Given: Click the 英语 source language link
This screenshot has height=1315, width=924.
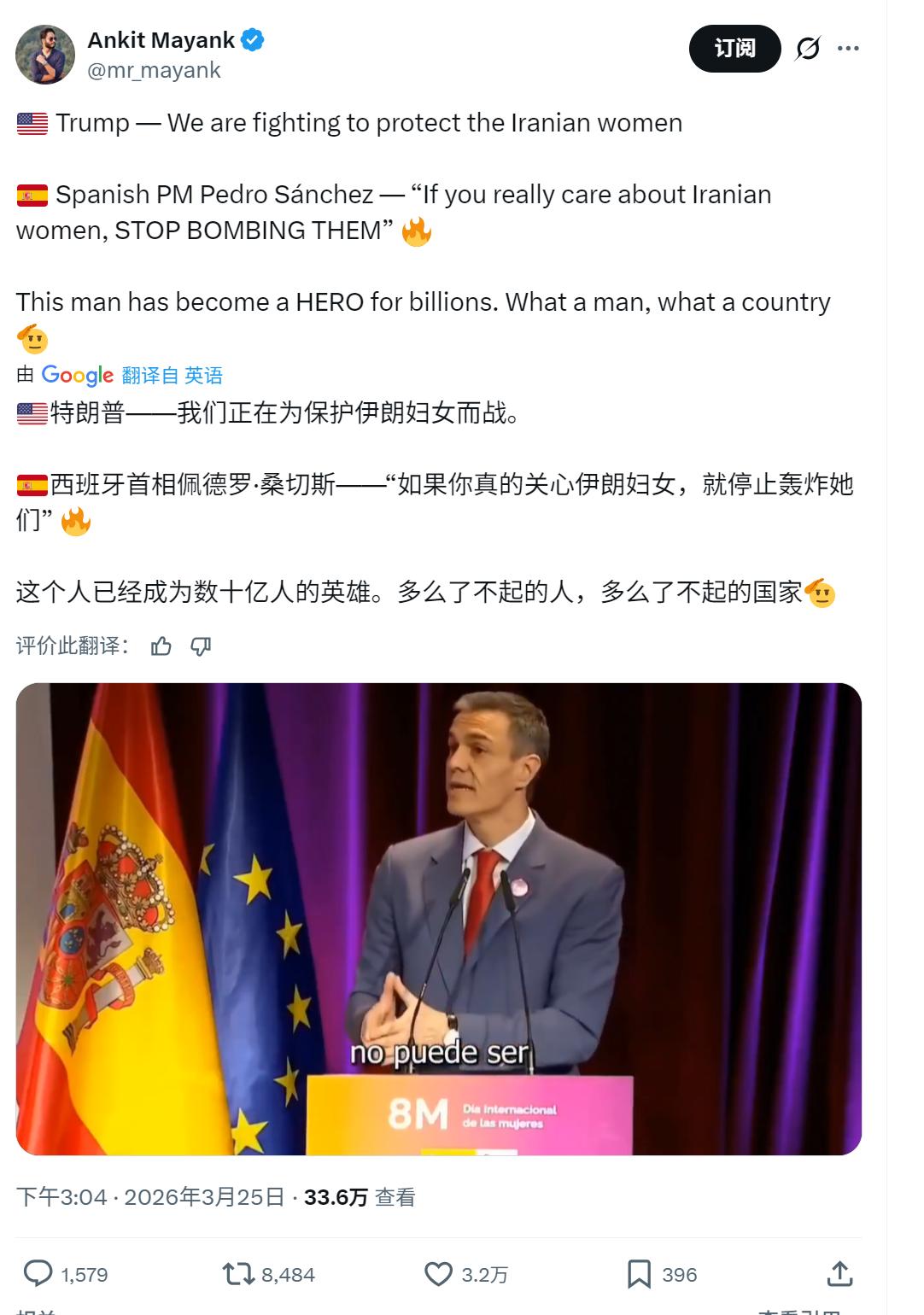Looking at the screenshot, I should coord(206,376).
